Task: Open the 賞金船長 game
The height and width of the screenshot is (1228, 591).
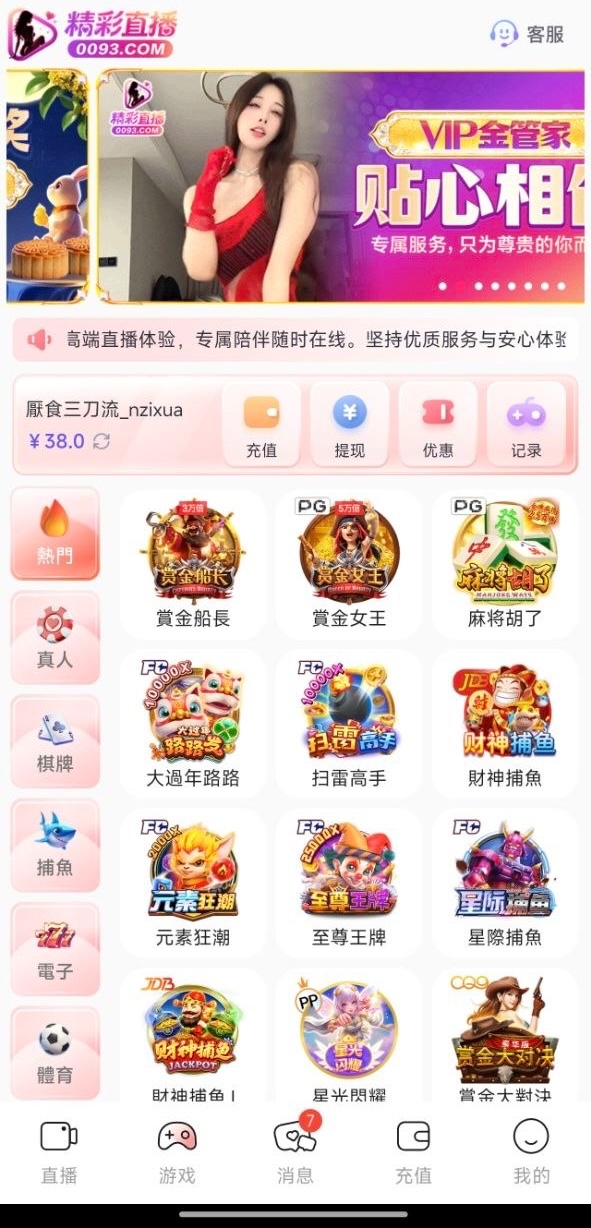Action: point(193,565)
